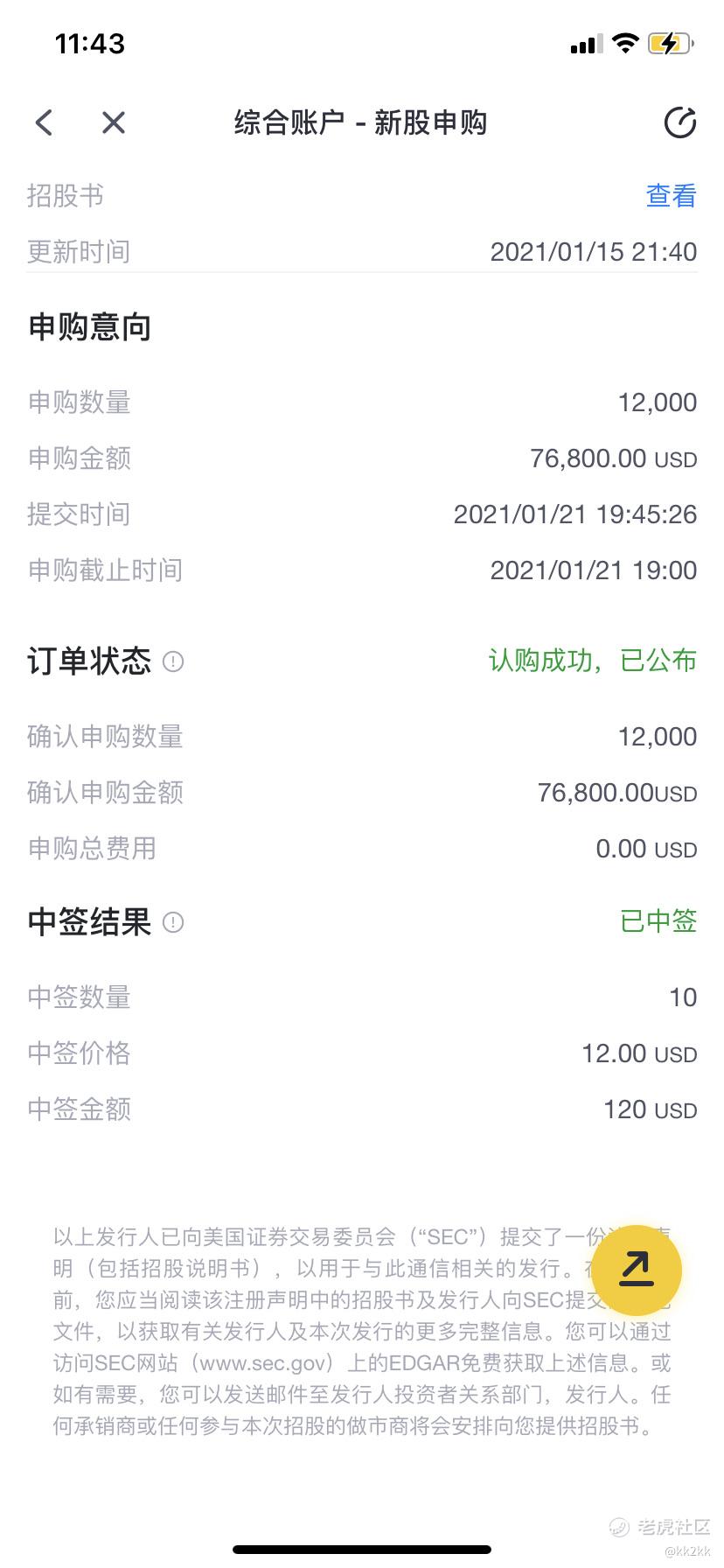The height and width of the screenshot is (1568, 724).
Task: Show info icon beside 订单状态
Action: (173, 661)
